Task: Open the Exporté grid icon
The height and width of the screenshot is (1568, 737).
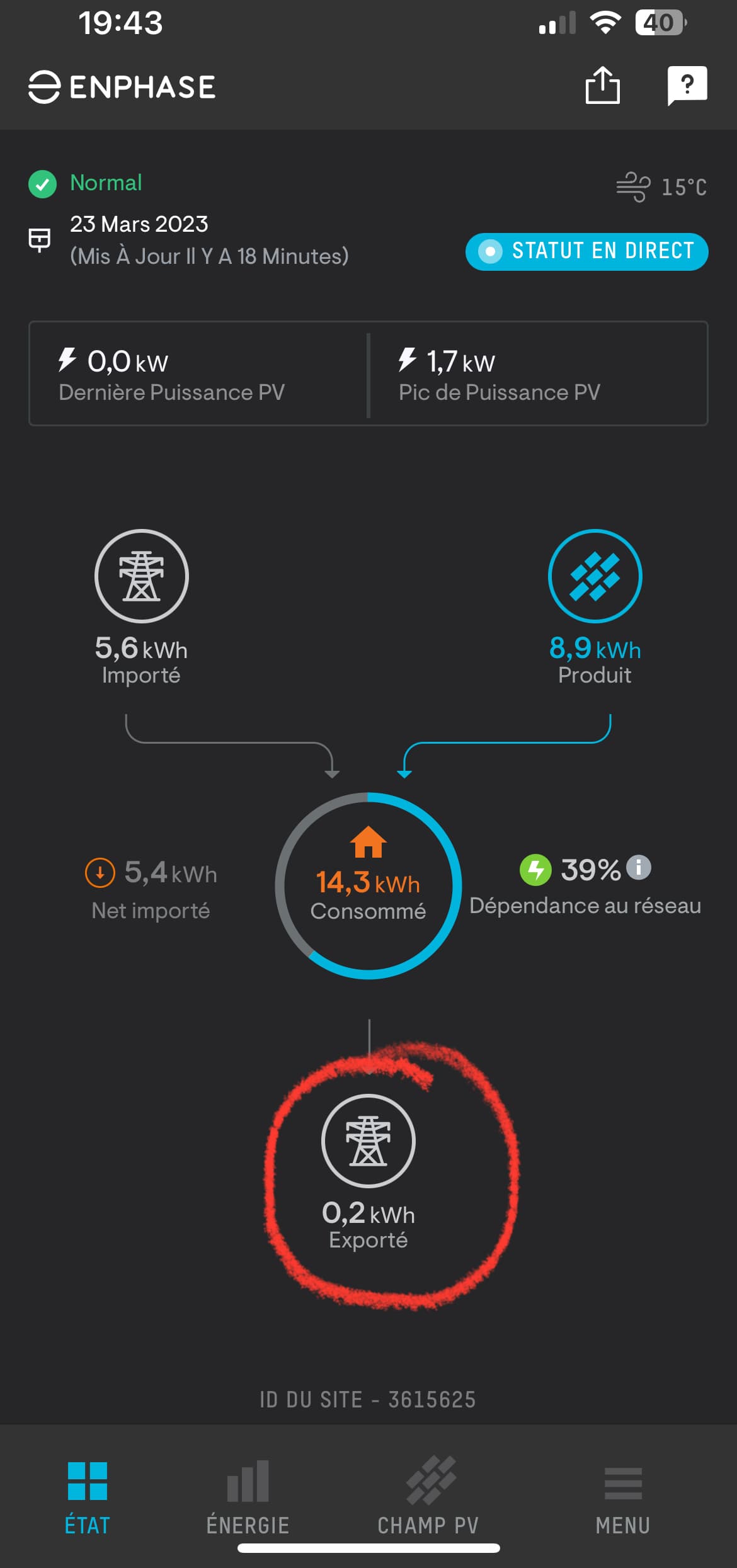Action: point(368,1140)
